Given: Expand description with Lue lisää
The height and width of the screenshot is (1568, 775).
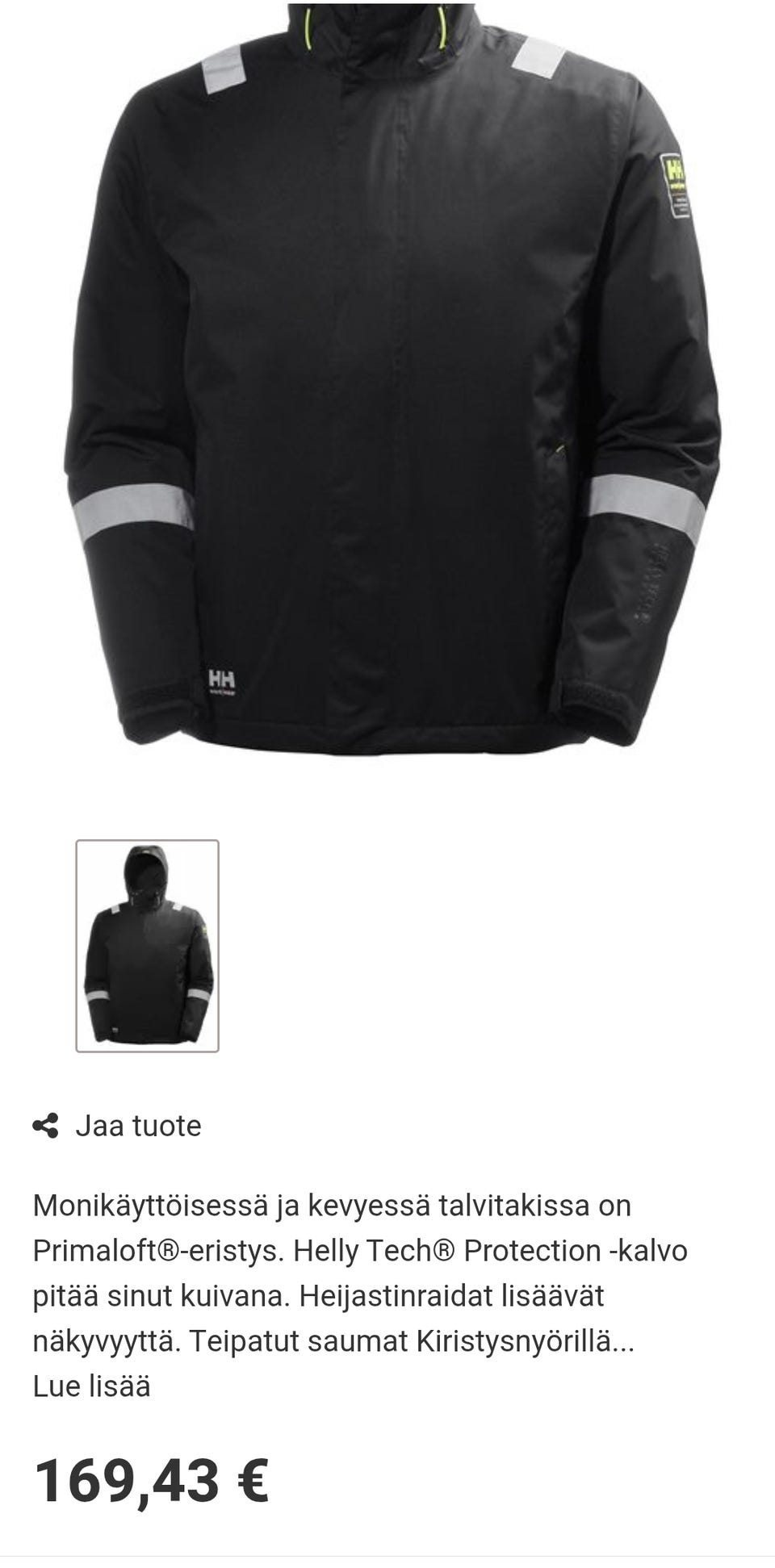Looking at the screenshot, I should tap(91, 1386).
